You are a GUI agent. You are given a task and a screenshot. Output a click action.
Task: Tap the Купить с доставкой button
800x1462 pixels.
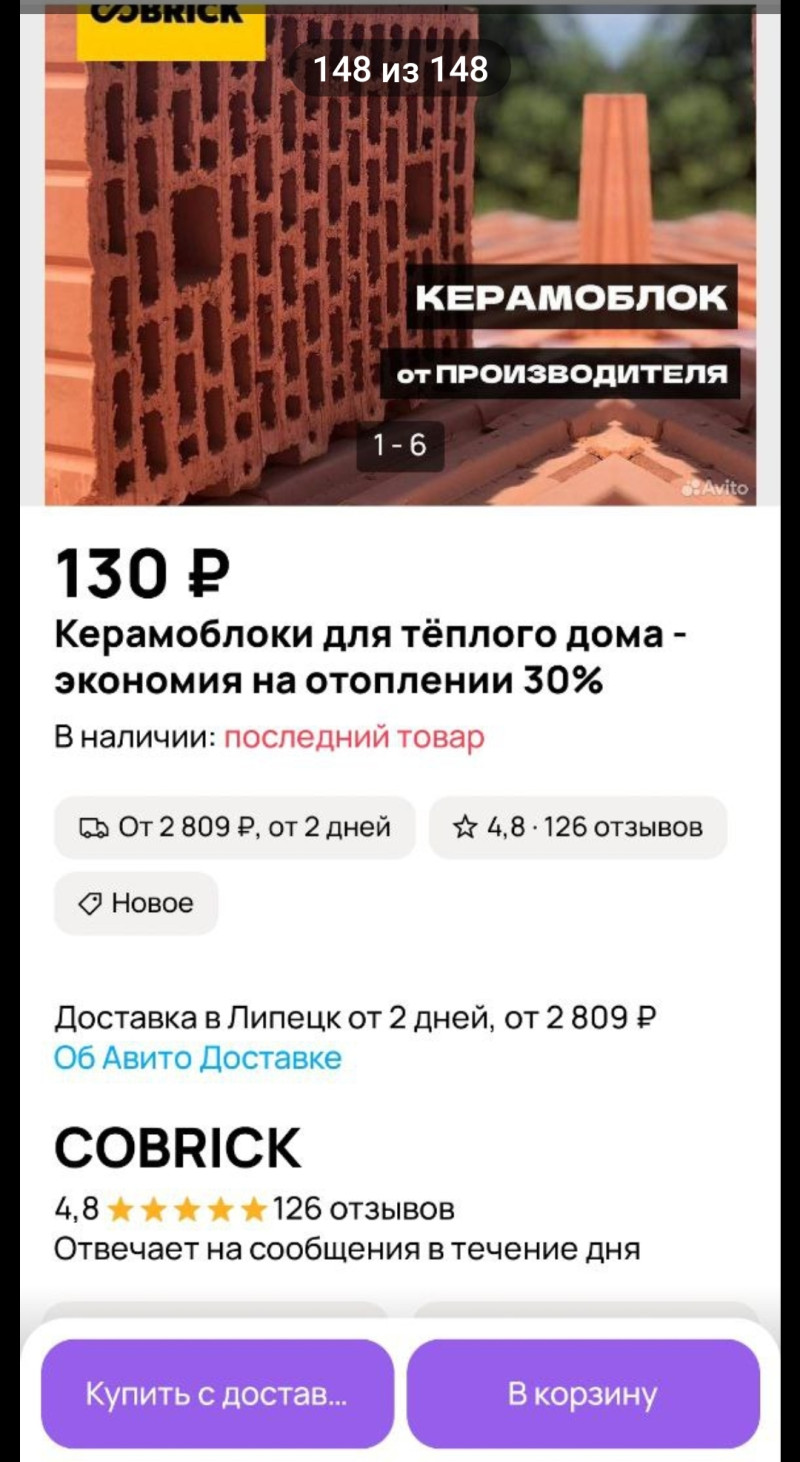click(217, 1394)
